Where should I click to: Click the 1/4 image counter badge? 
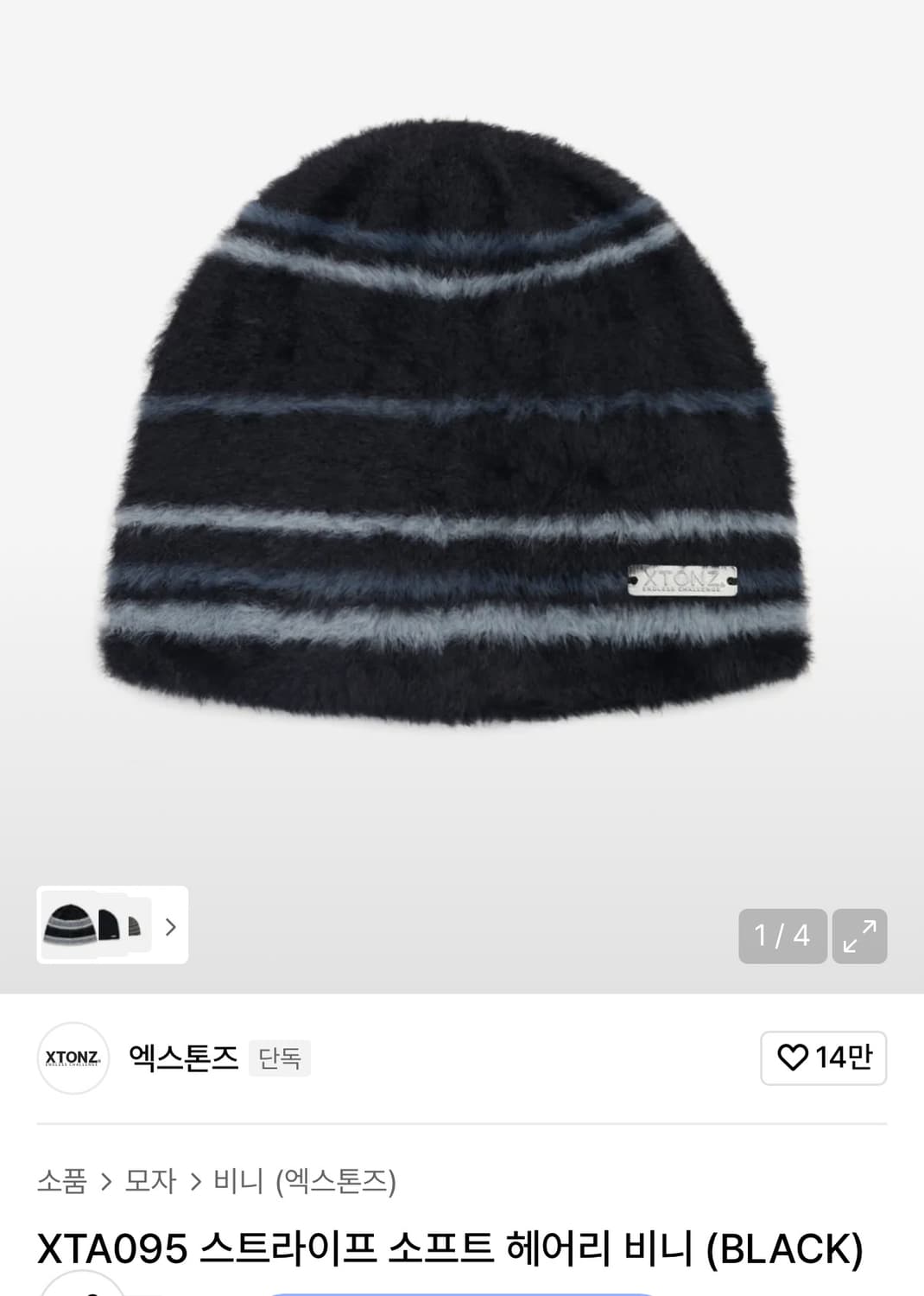pyautogui.click(x=782, y=937)
